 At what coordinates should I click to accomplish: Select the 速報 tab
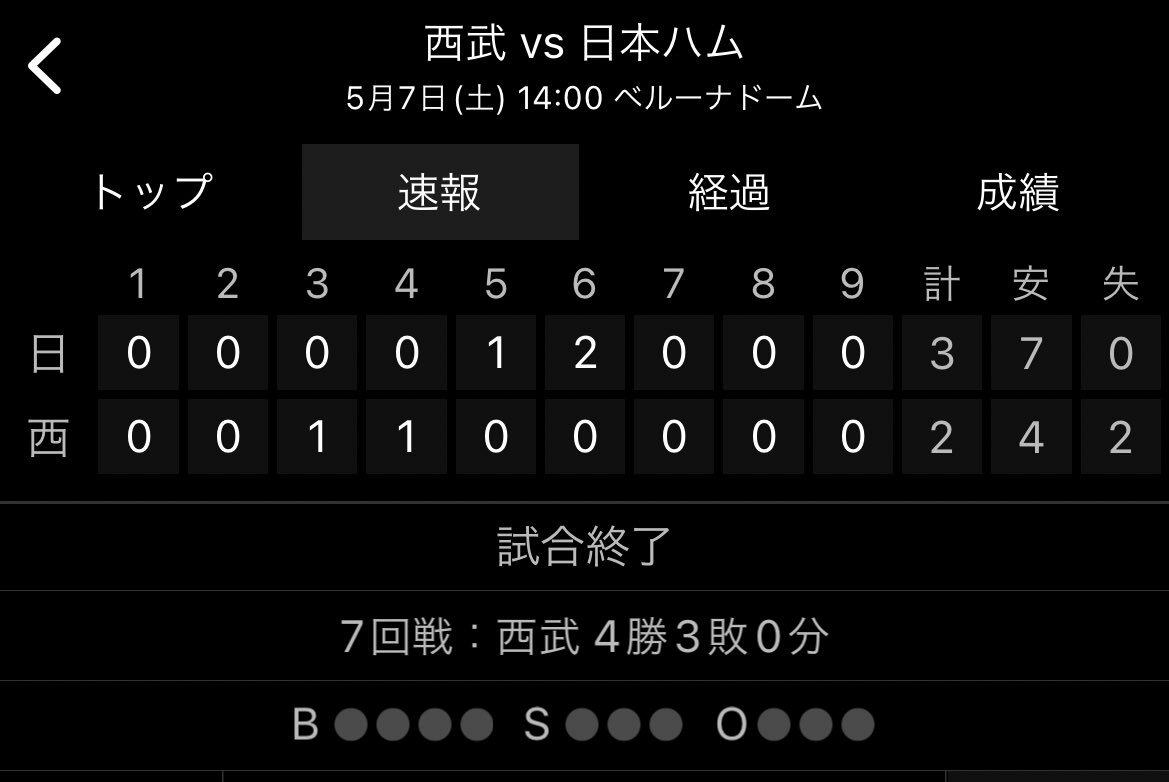[440, 192]
